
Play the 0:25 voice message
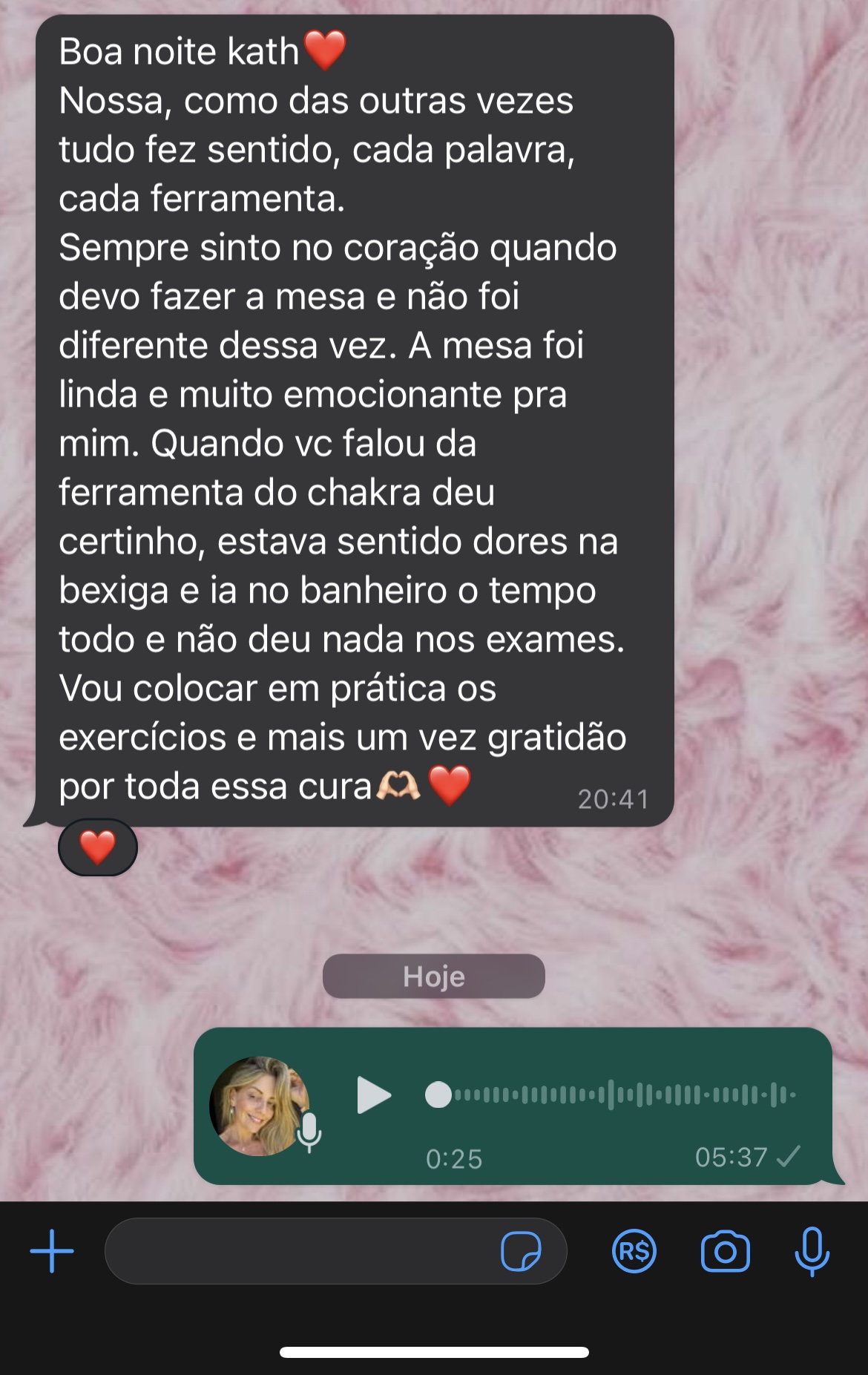373,1095
